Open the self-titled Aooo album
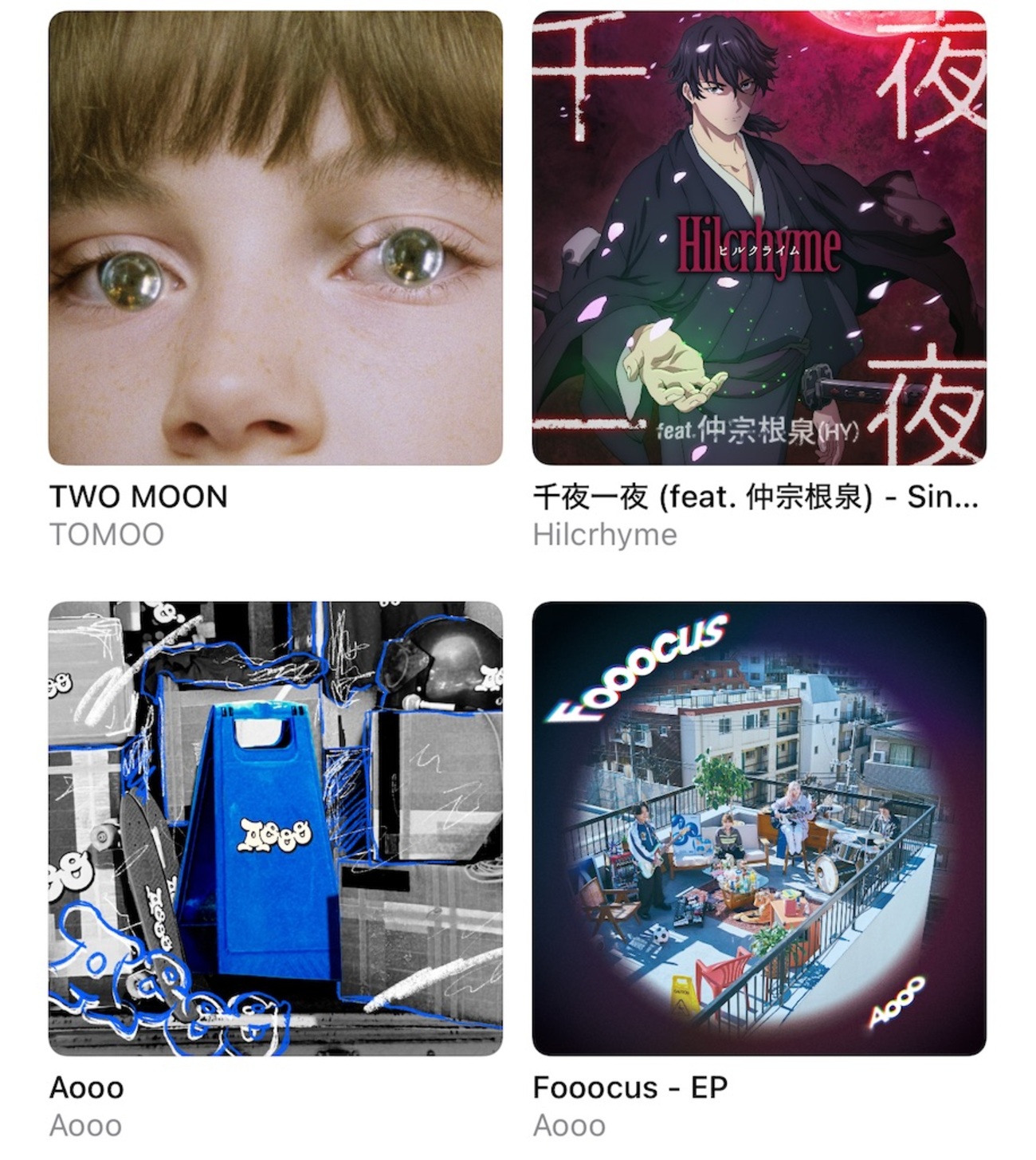 [275, 828]
